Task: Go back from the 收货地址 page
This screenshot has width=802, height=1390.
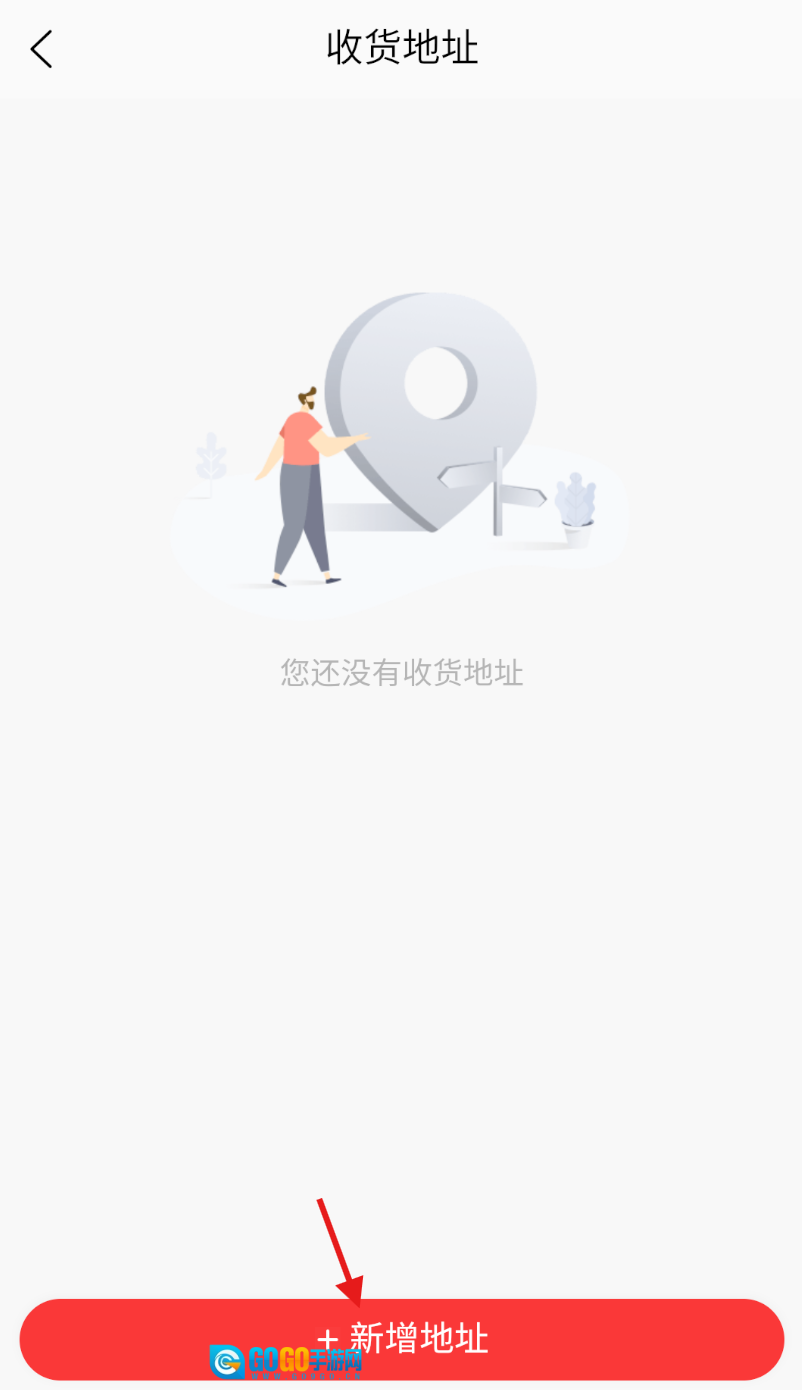Action: [x=41, y=49]
